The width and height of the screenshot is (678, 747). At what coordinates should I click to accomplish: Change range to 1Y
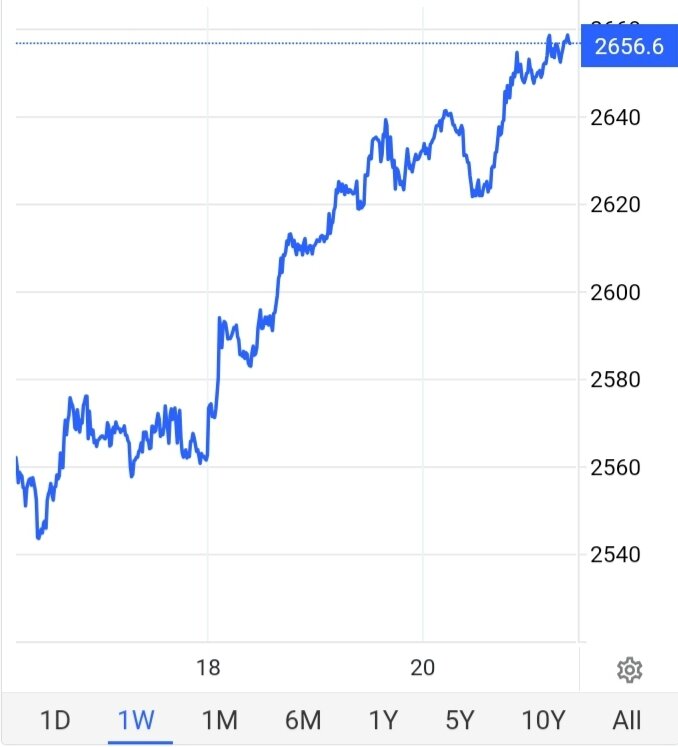pyautogui.click(x=384, y=719)
